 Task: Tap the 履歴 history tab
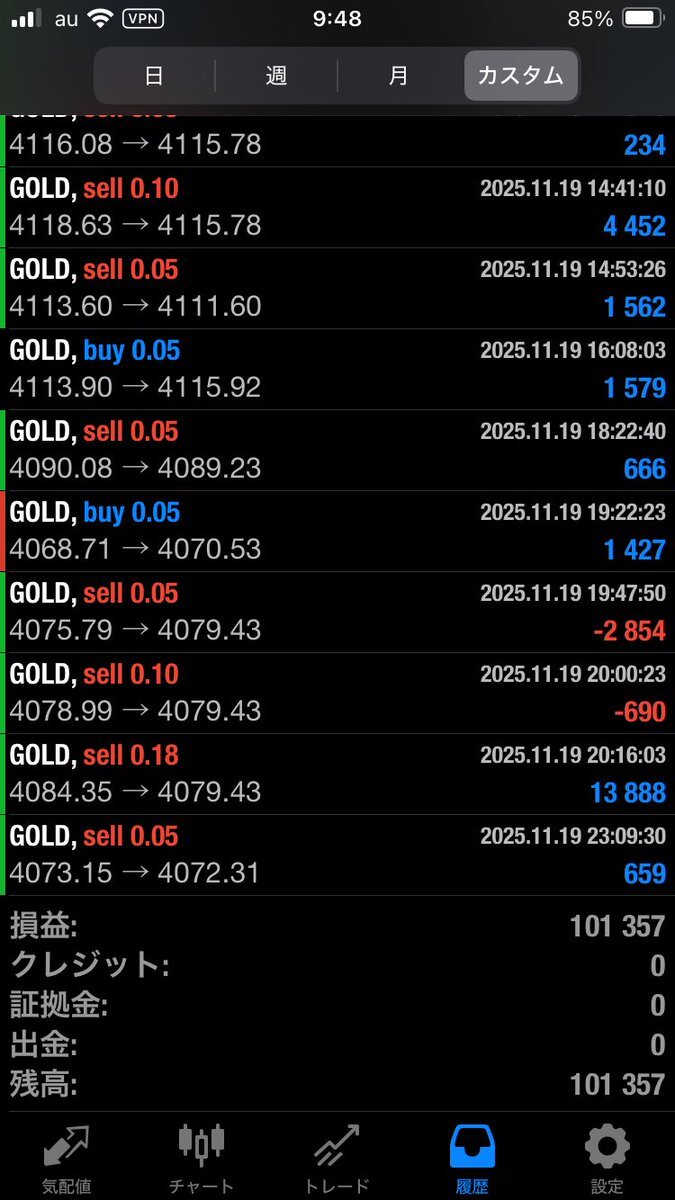[472, 1158]
